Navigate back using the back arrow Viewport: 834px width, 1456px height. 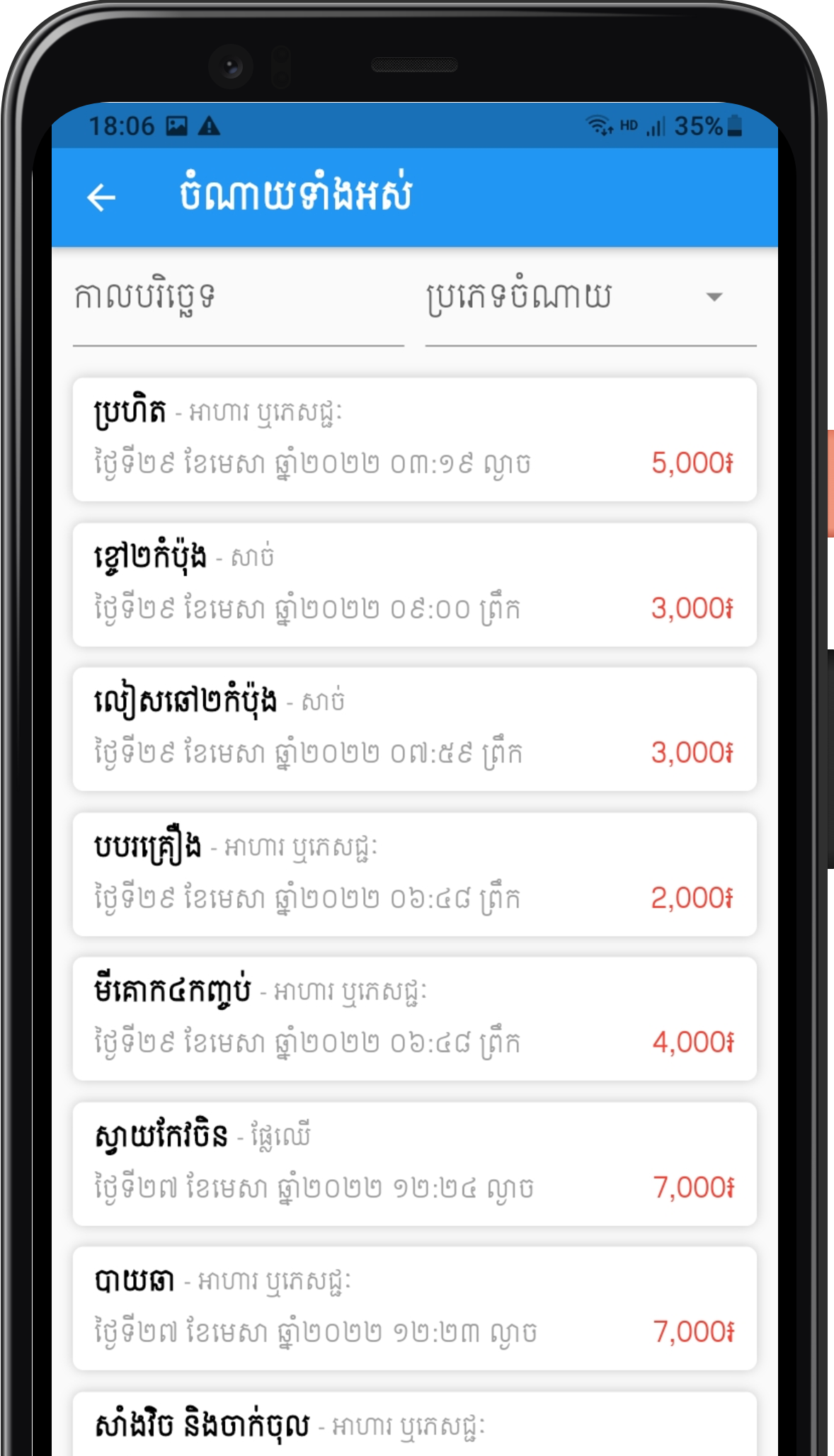[x=101, y=197]
